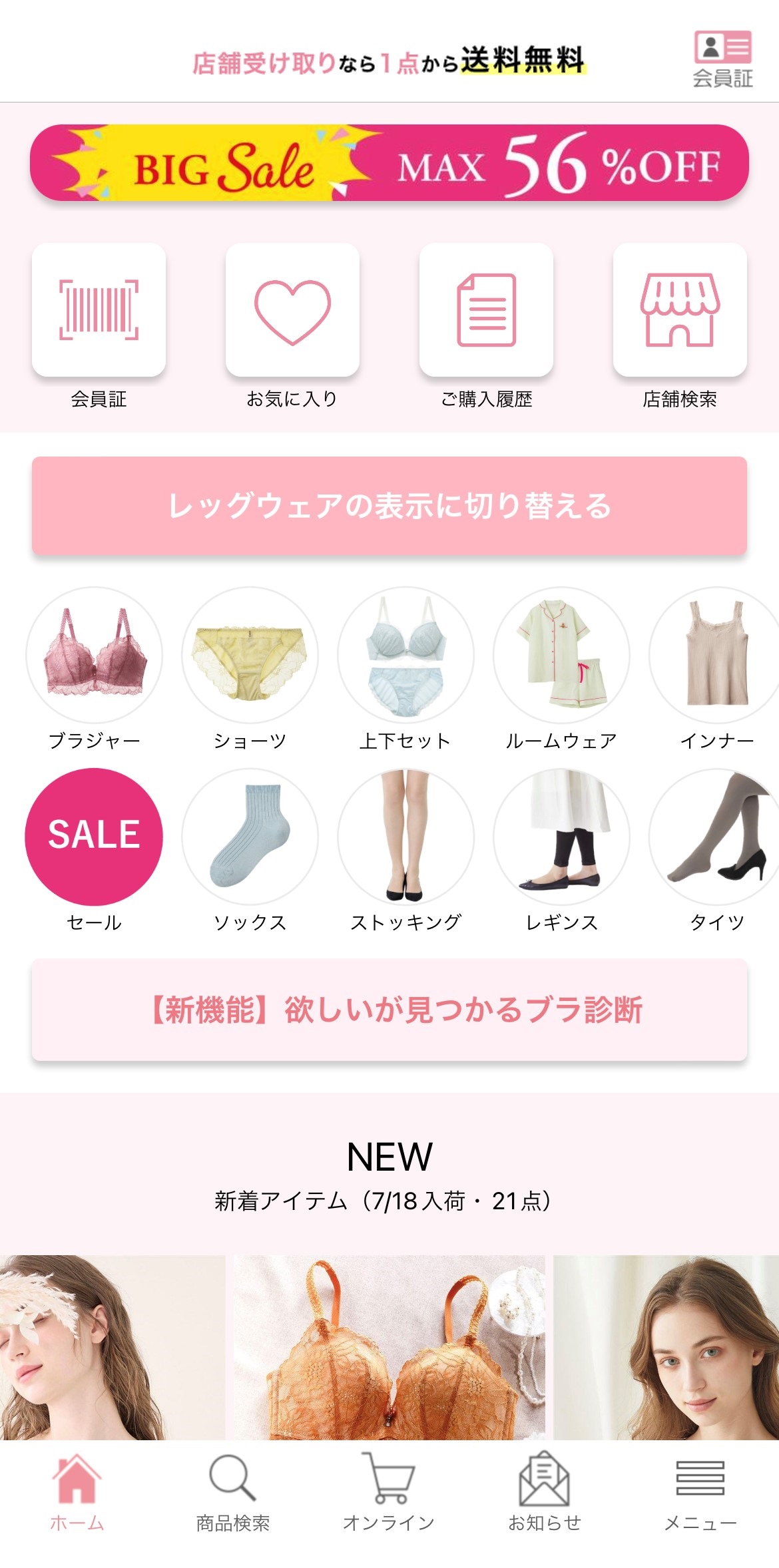This screenshot has width=779, height=1568.
Task: Switch to the 商品検索 tab
Action: pyautogui.click(x=232, y=1491)
